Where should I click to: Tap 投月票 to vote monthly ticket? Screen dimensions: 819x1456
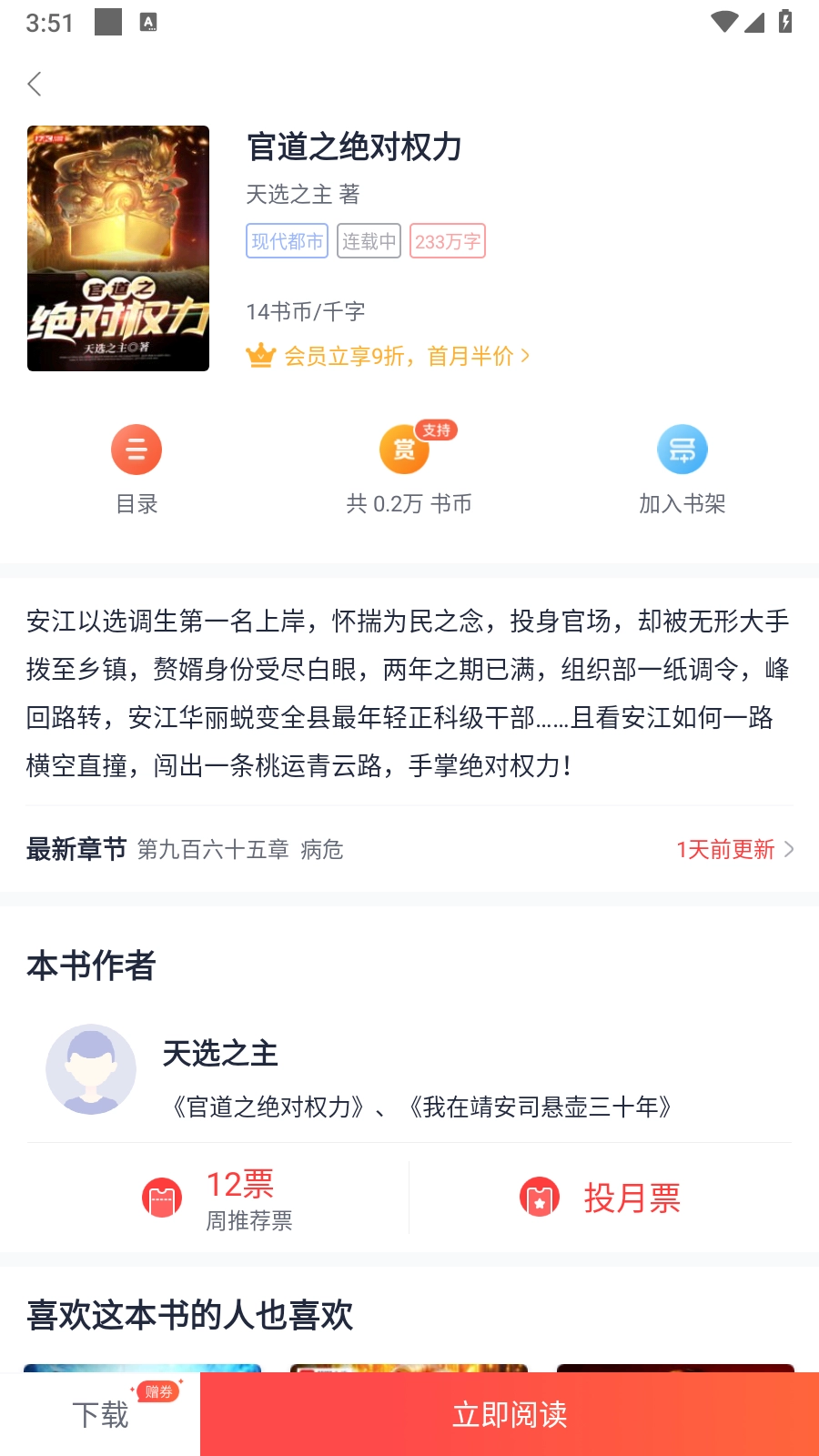pos(601,1198)
